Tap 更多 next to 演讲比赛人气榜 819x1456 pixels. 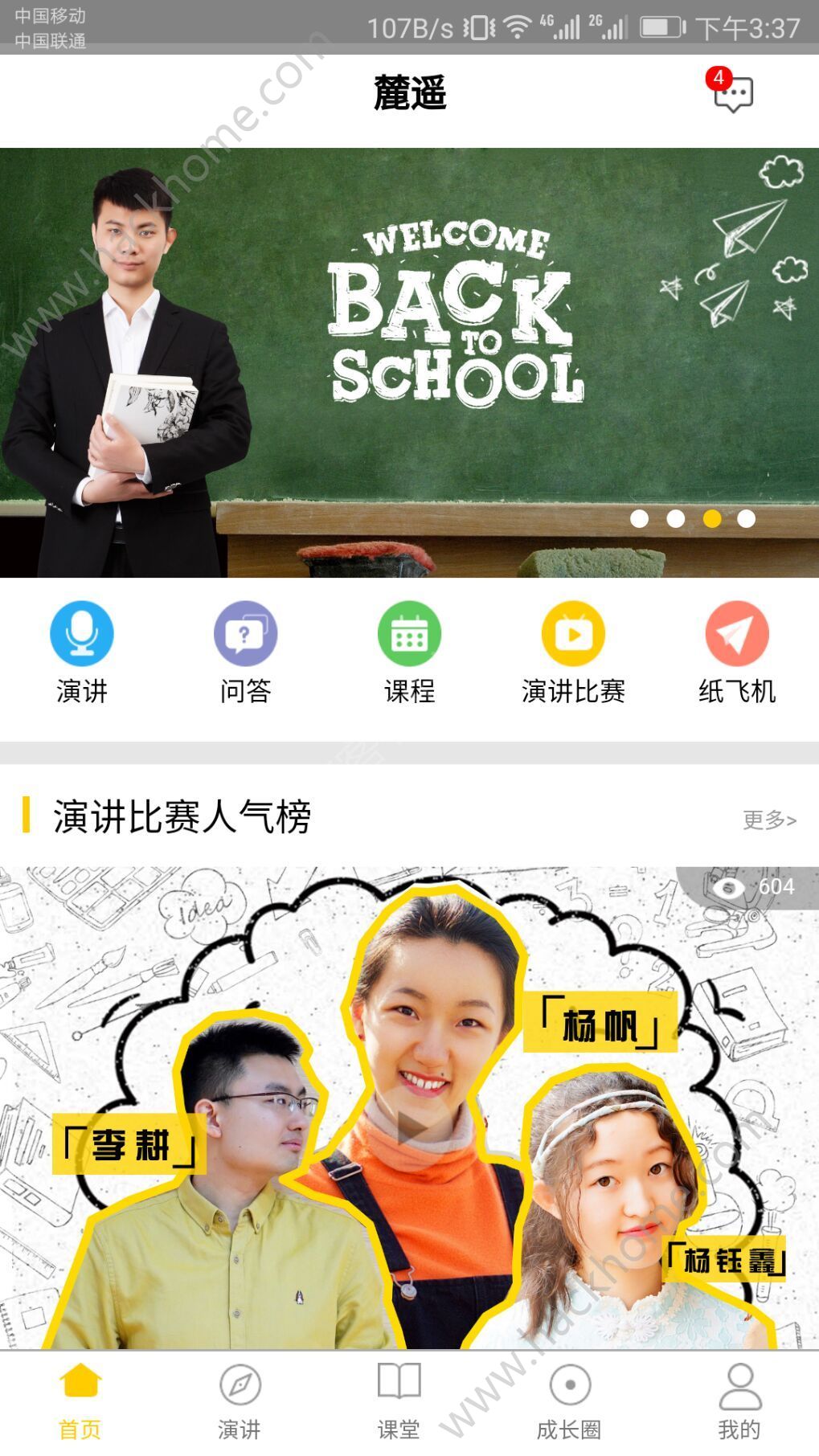[x=769, y=820]
